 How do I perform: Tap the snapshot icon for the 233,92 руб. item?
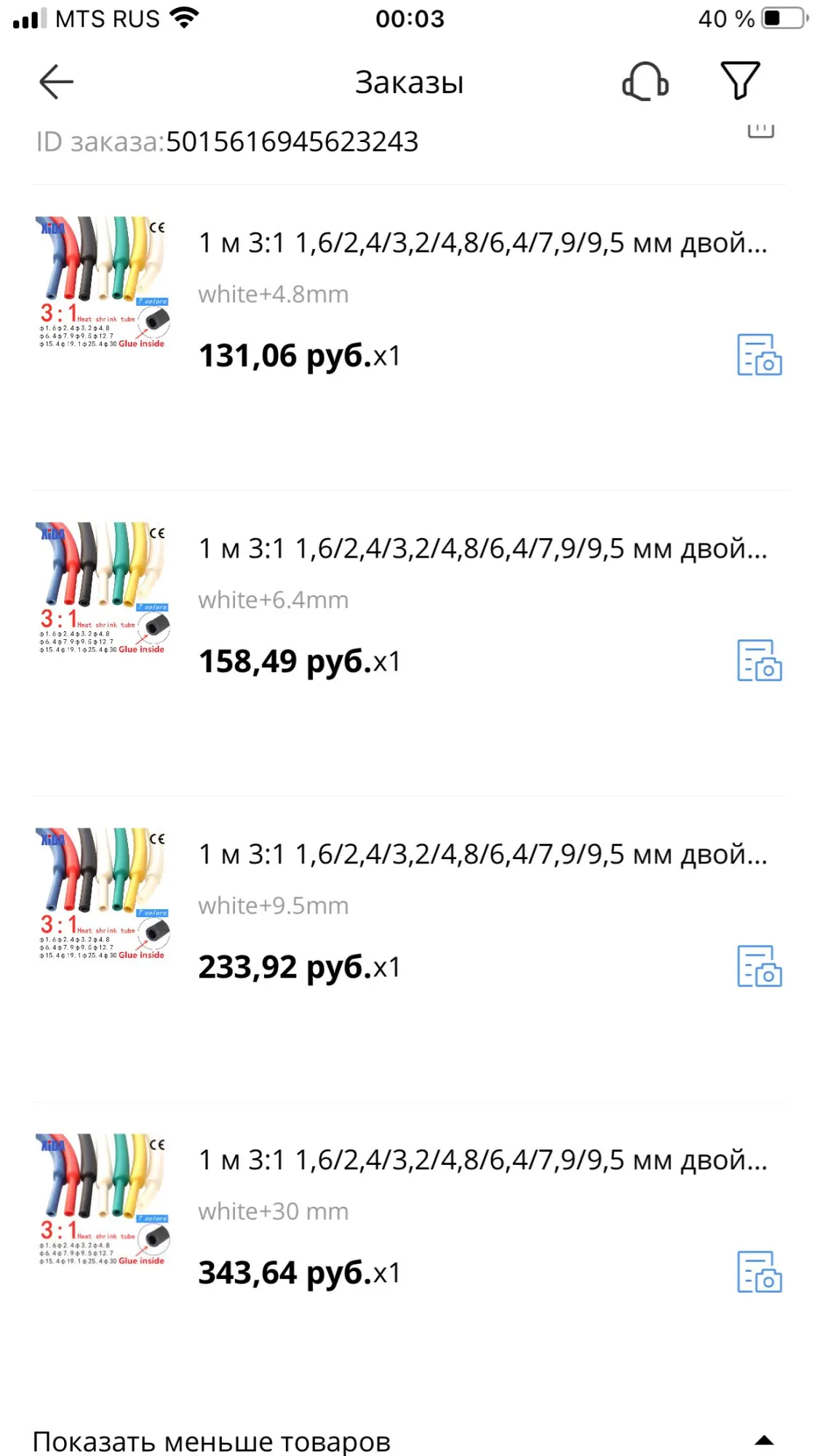coord(759,967)
